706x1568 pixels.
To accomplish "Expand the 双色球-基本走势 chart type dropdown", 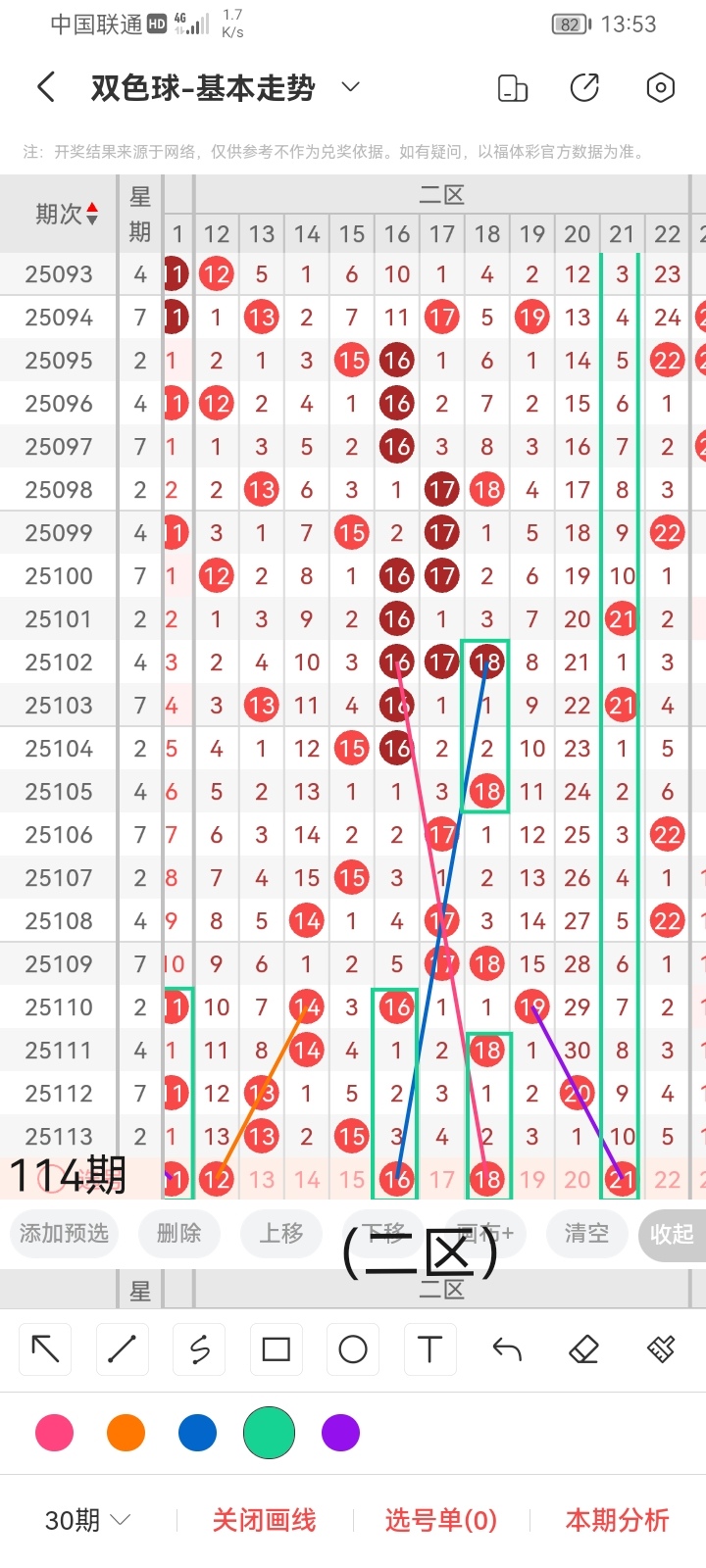I will point(350,88).
